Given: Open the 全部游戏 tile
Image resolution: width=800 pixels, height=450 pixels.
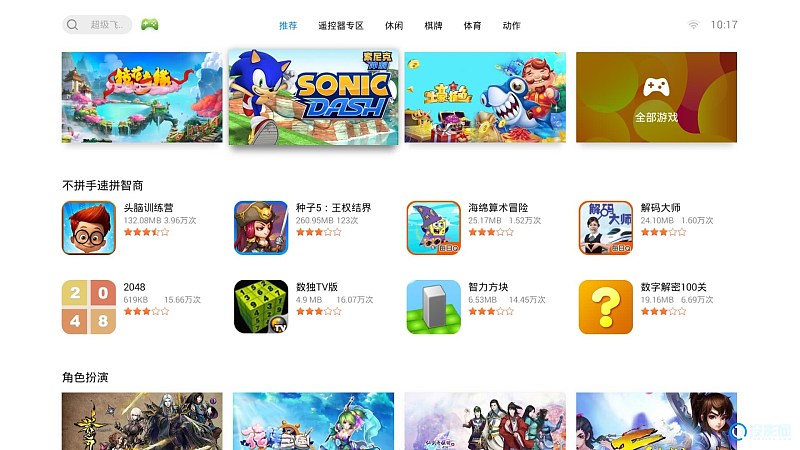Looking at the screenshot, I should click(656, 97).
